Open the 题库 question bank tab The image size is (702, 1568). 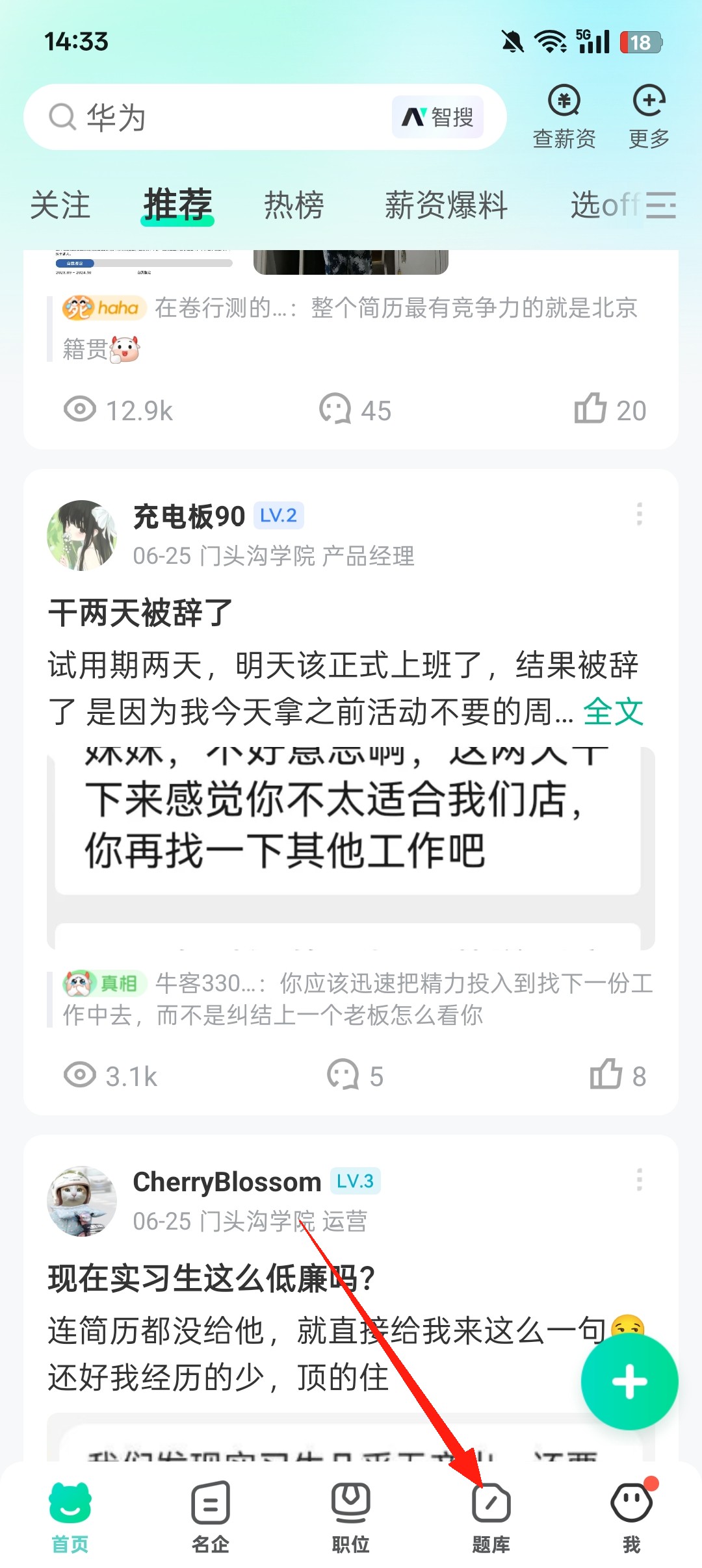[x=491, y=1513]
